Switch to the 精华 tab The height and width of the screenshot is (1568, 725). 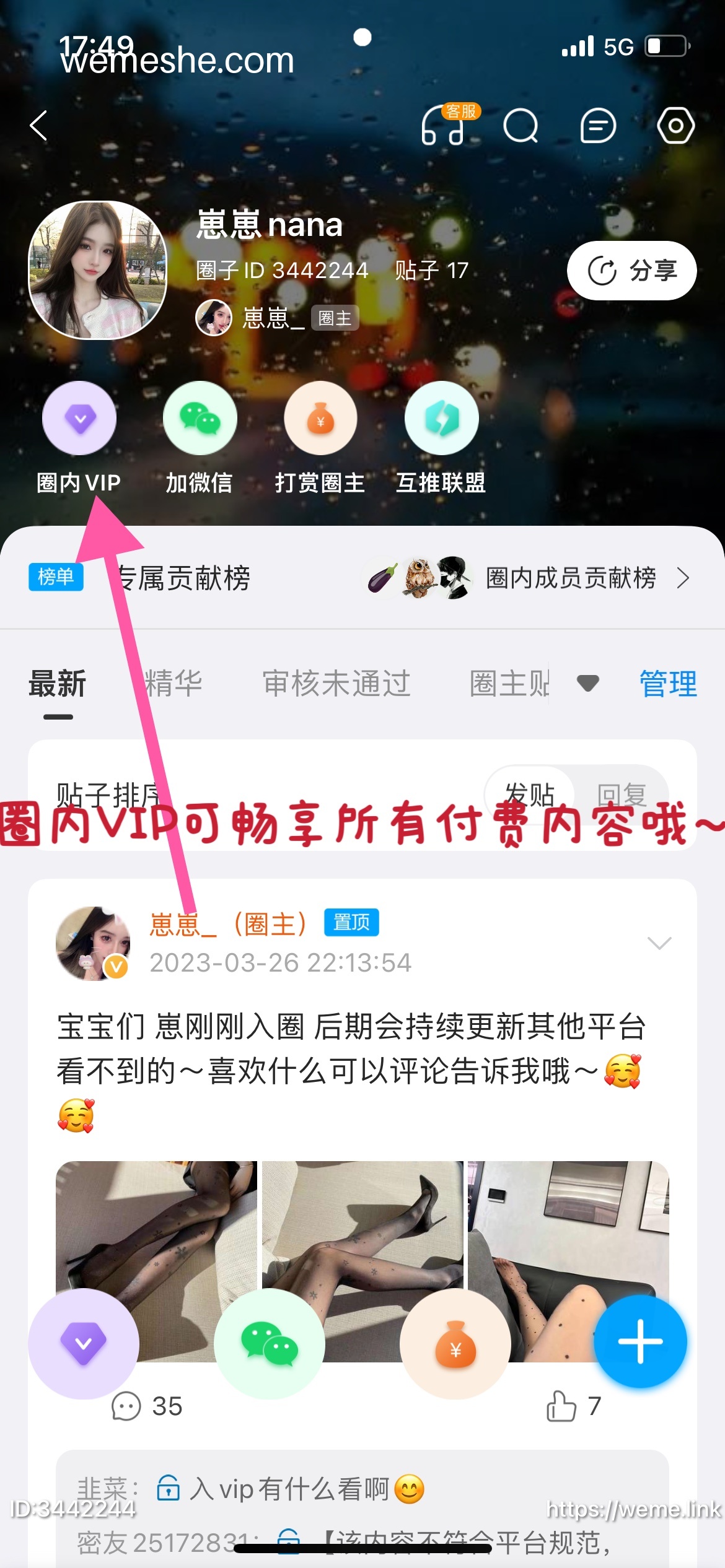pyautogui.click(x=174, y=684)
